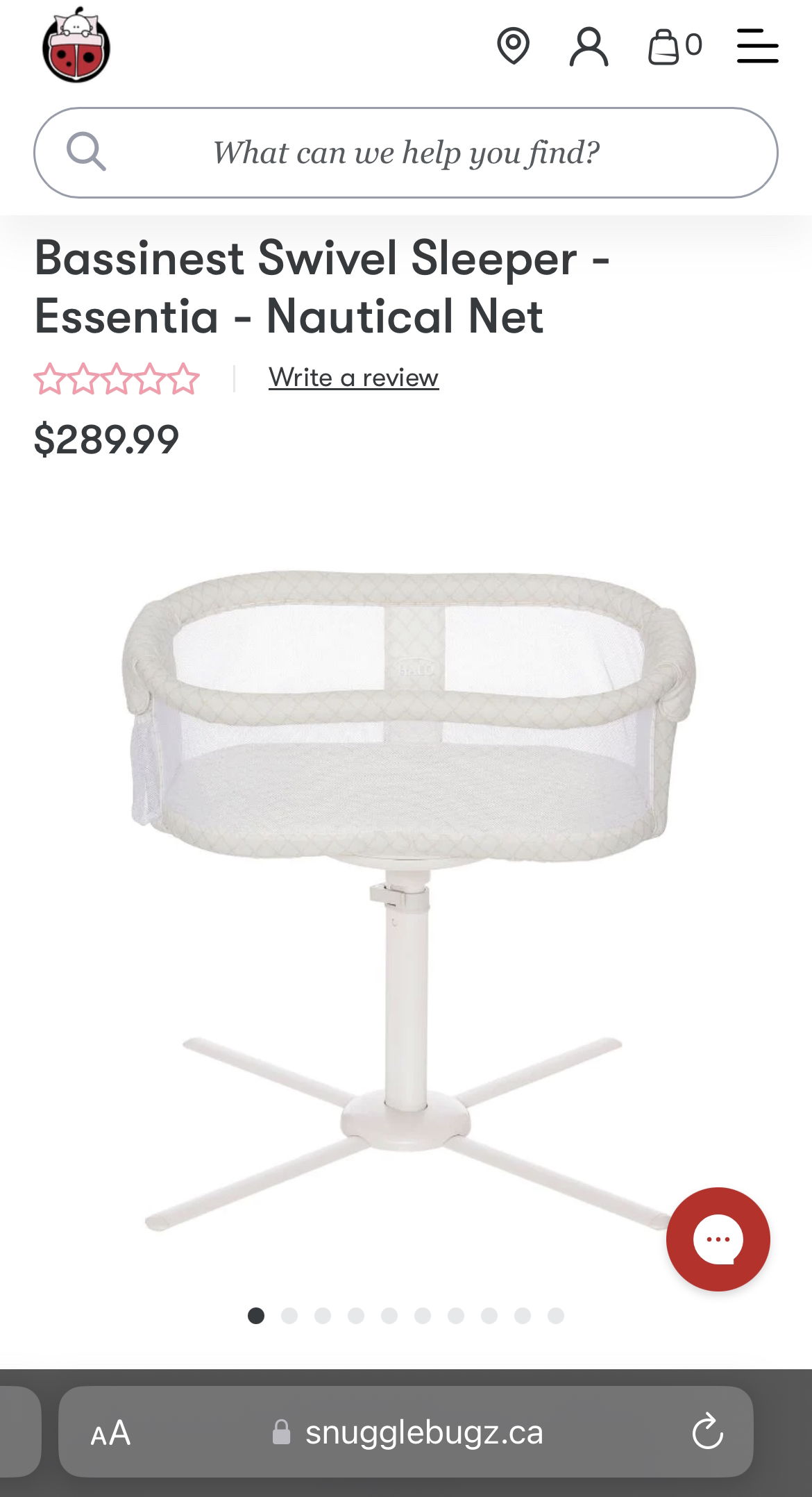812x1497 pixels.
Task: Tap the browser reload button
Action: pyautogui.click(x=707, y=1432)
